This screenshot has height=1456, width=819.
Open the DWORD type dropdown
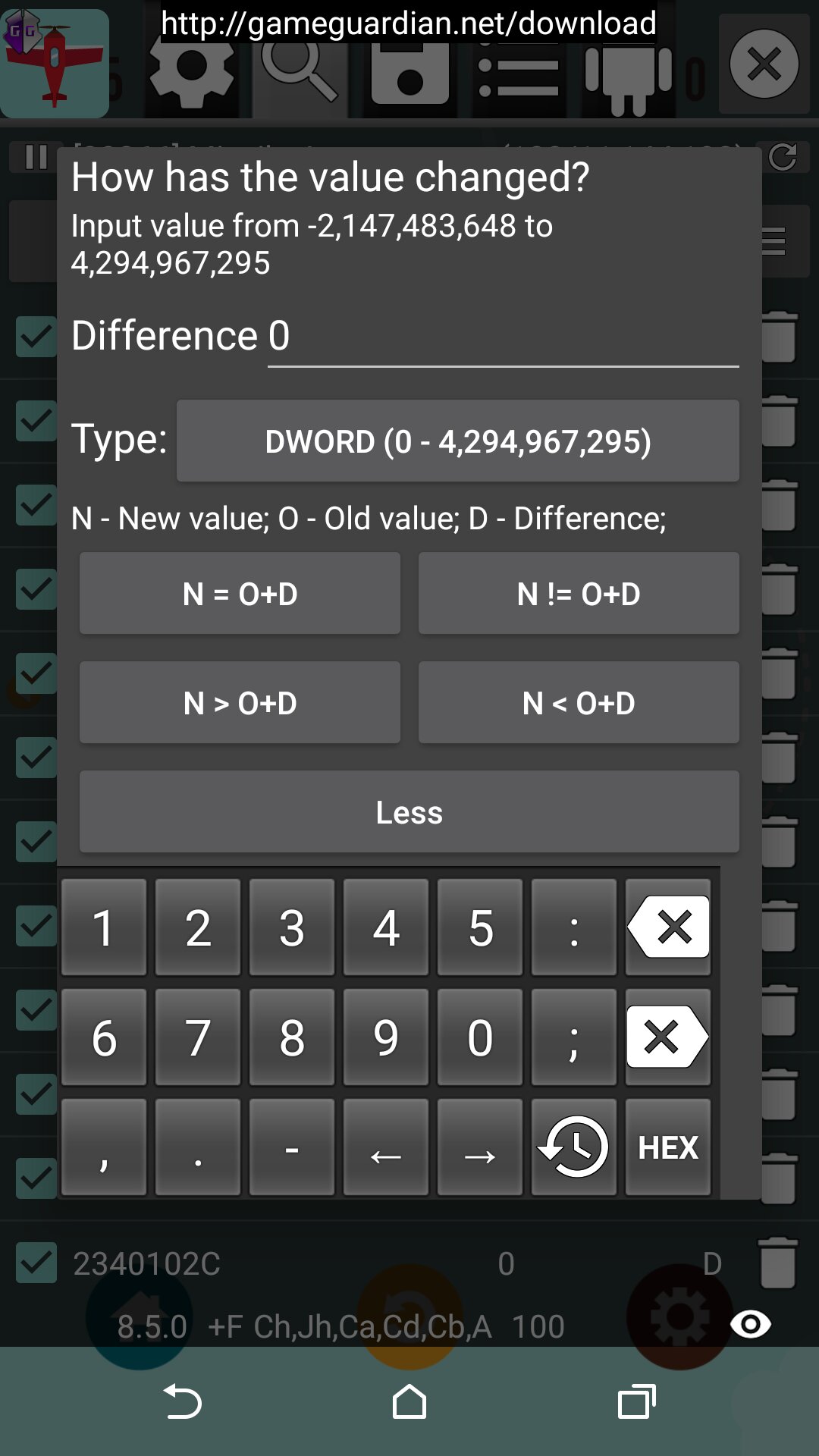pos(457,441)
